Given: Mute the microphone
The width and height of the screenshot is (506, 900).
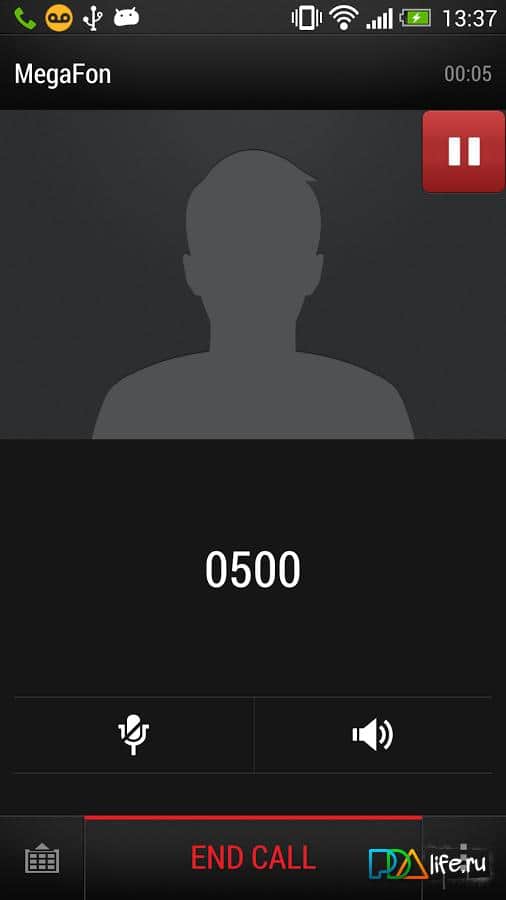Looking at the screenshot, I should 133,735.
